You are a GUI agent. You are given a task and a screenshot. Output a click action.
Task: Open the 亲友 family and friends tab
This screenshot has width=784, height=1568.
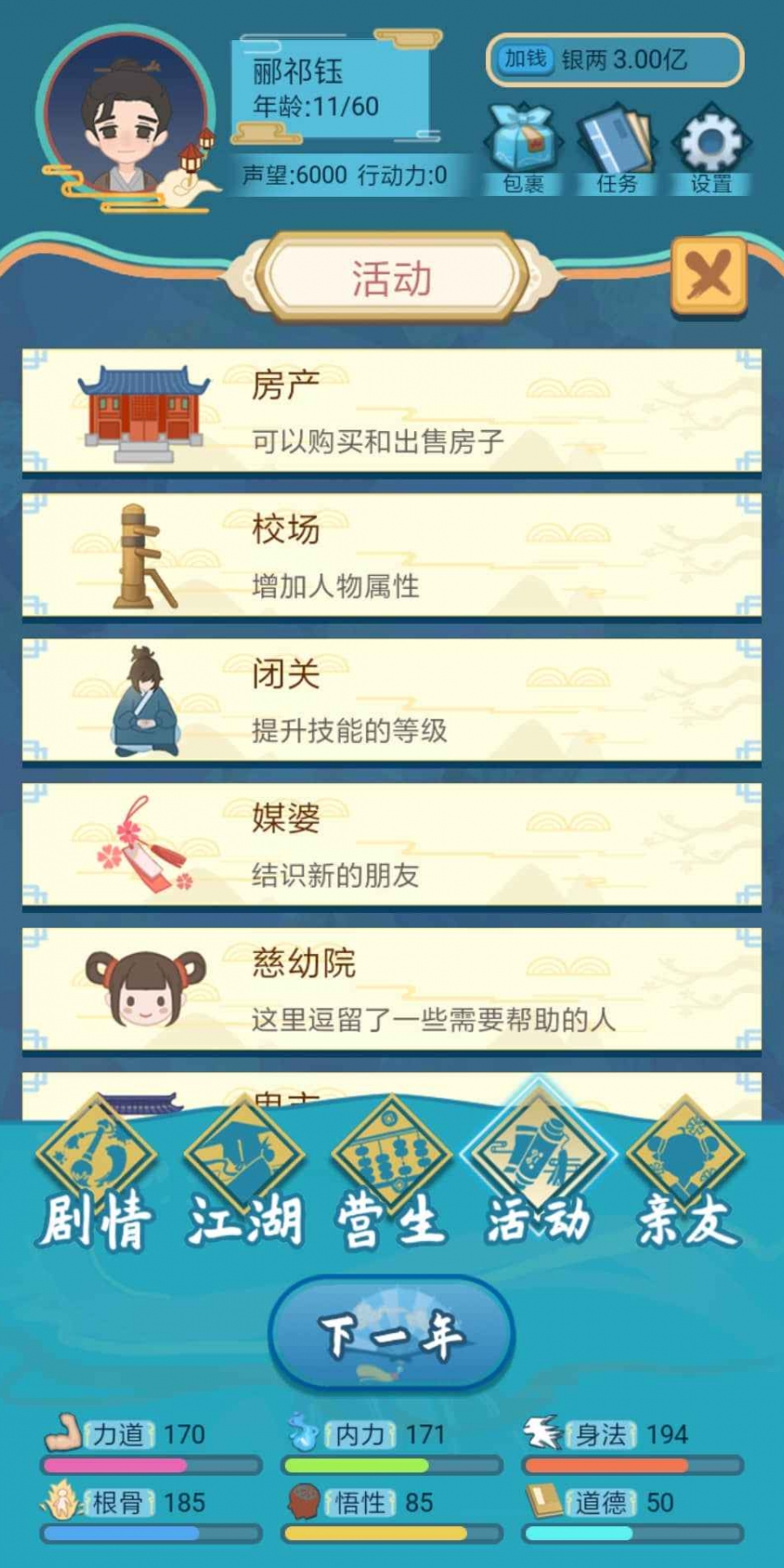pos(686,1176)
